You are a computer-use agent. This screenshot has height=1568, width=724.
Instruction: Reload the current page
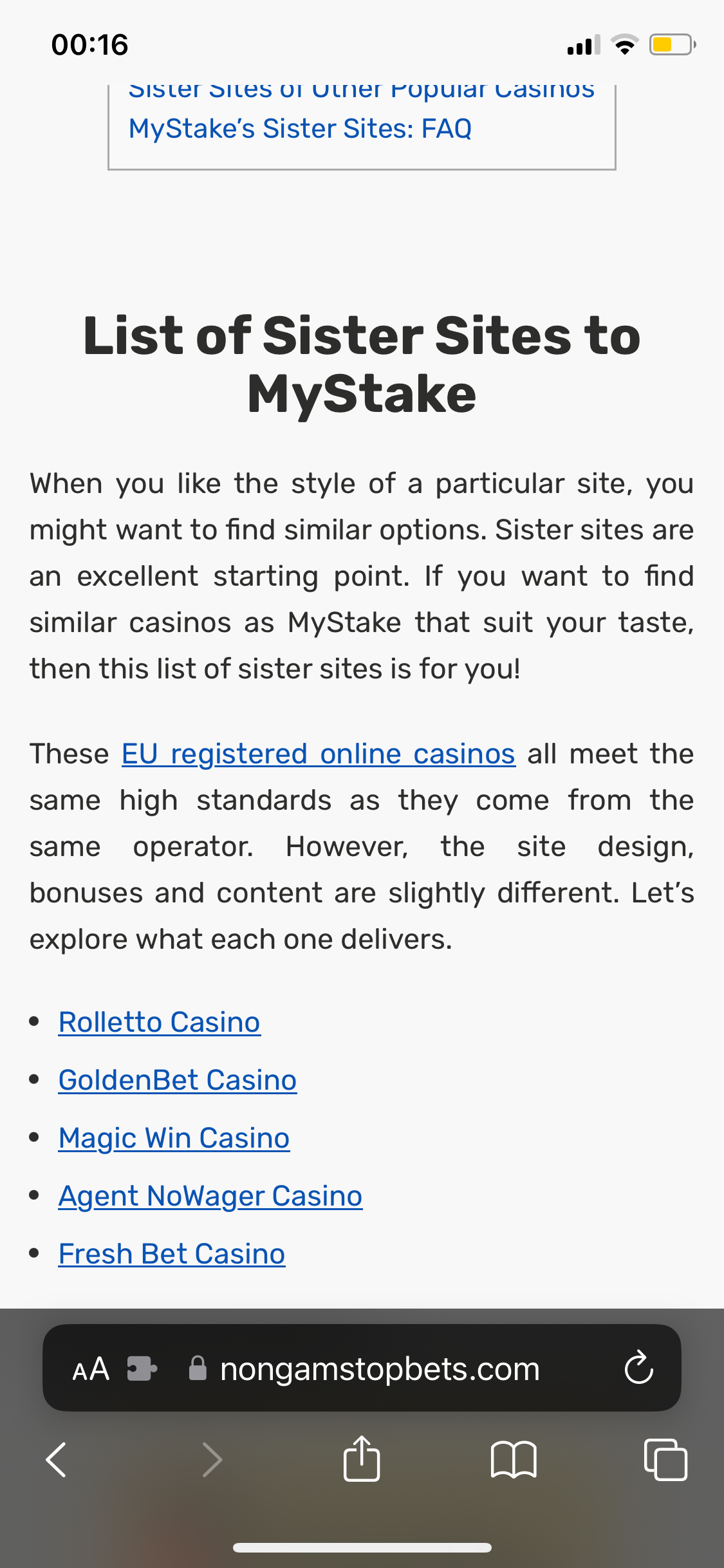click(638, 1368)
